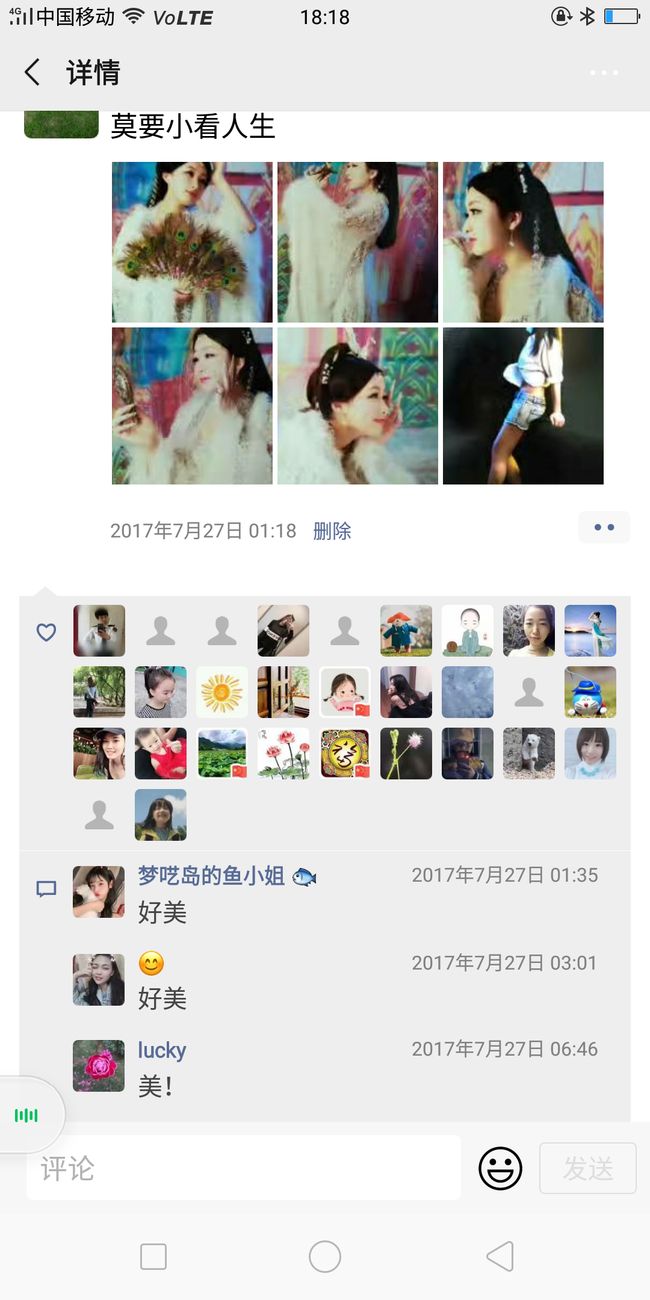Open the photo with the peacock feather fan
The width and height of the screenshot is (650, 1300).
click(192, 242)
